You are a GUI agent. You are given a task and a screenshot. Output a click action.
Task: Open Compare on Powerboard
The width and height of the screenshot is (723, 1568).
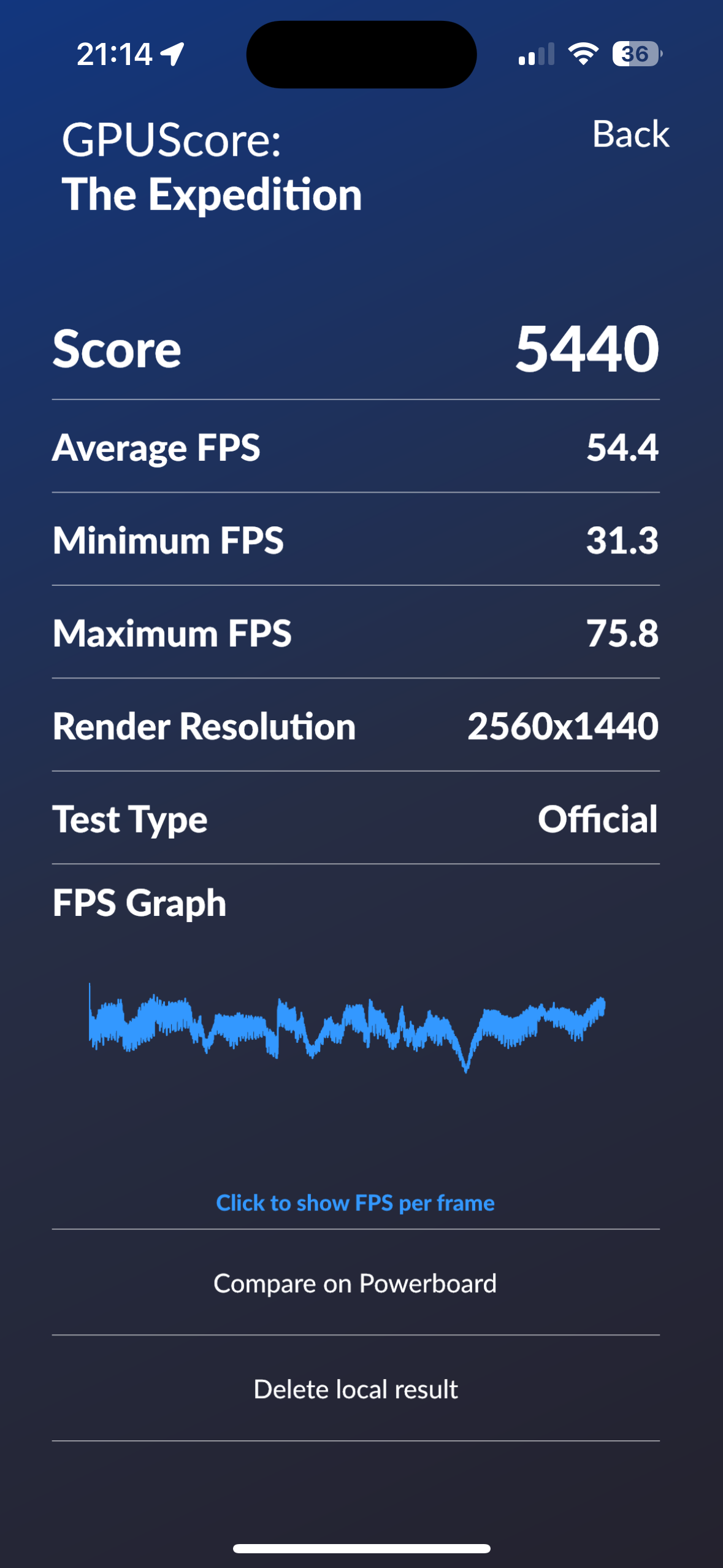click(355, 1283)
